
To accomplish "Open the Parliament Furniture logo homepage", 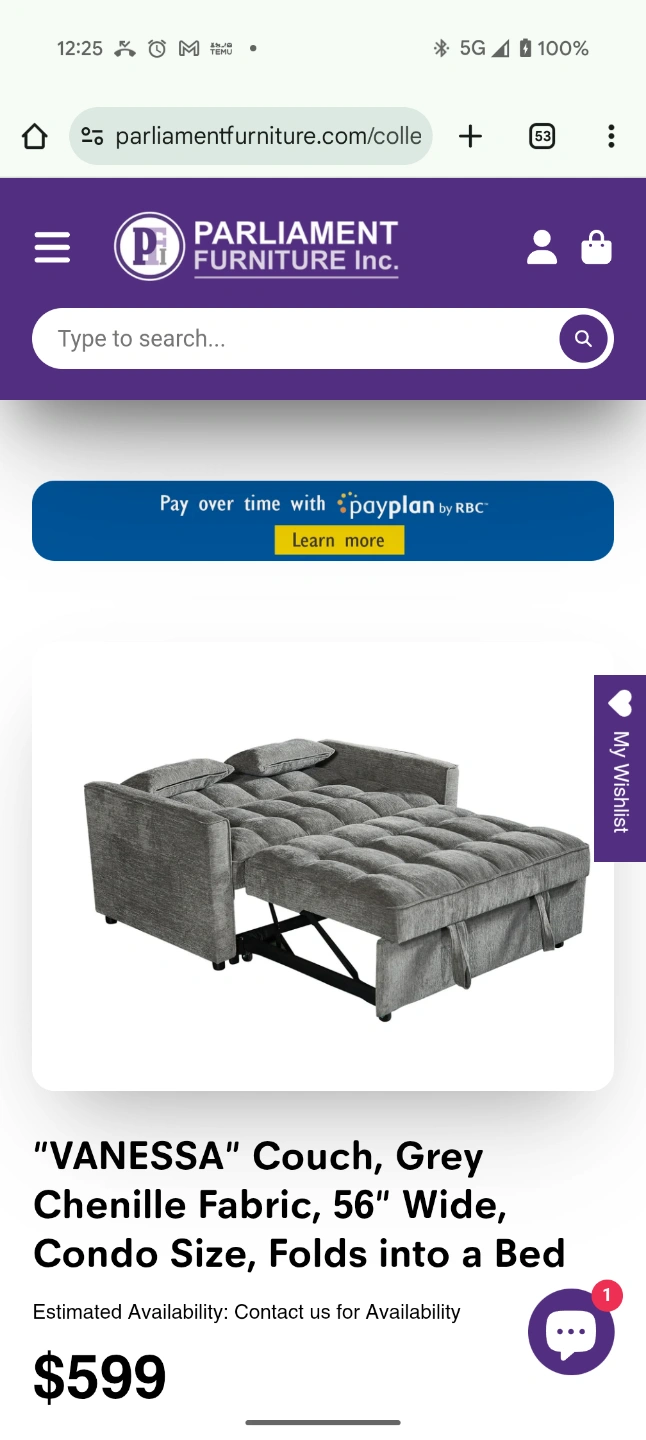I will point(257,246).
